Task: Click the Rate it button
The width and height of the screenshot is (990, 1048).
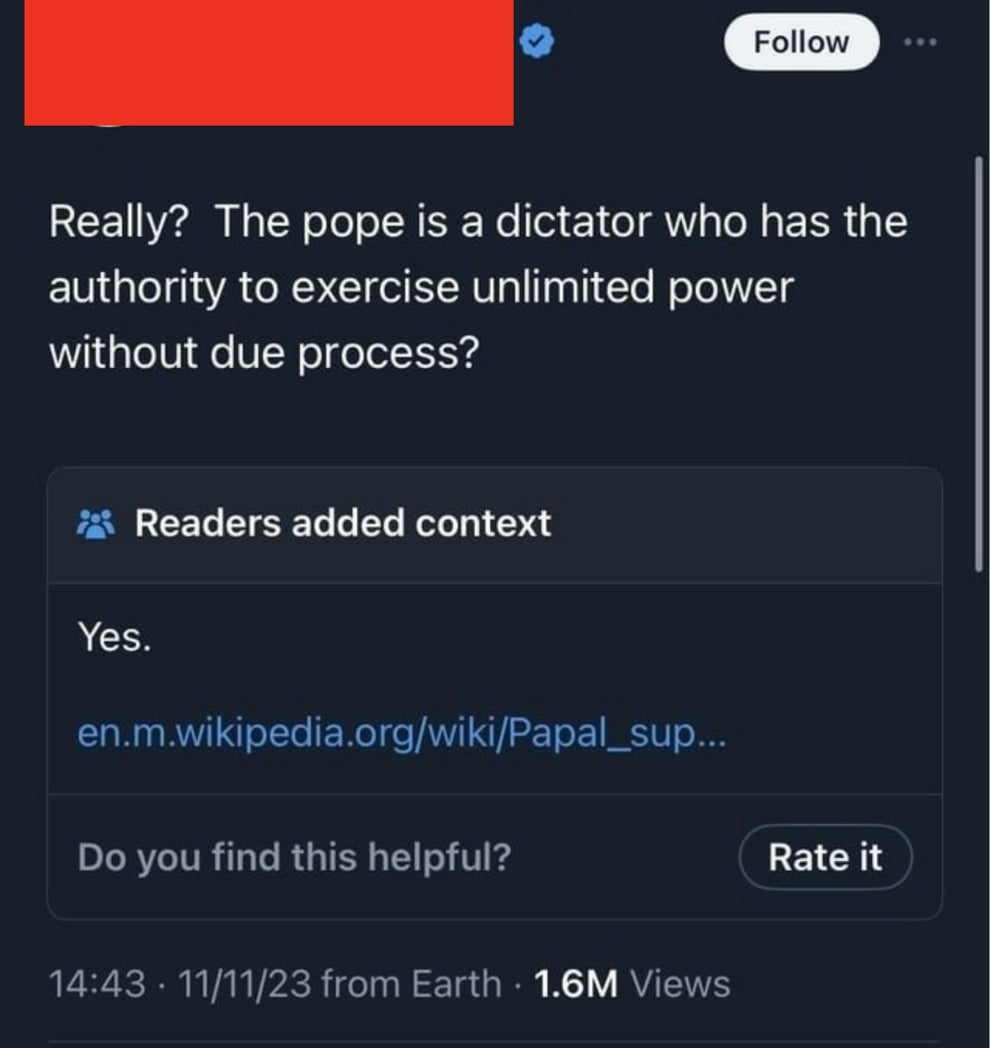Action: [x=824, y=856]
